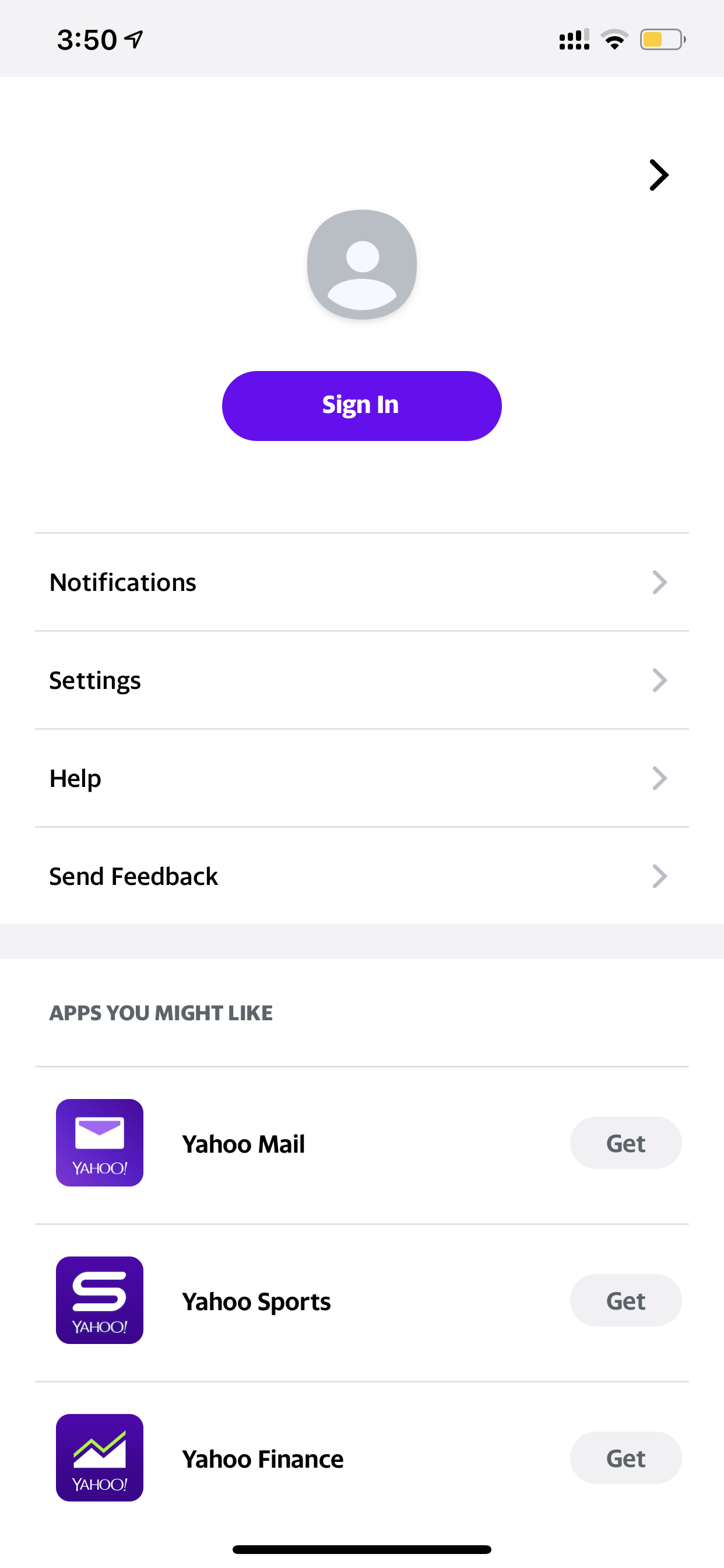Get the Yahoo Mail app
724x1568 pixels.
pos(625,1143)
